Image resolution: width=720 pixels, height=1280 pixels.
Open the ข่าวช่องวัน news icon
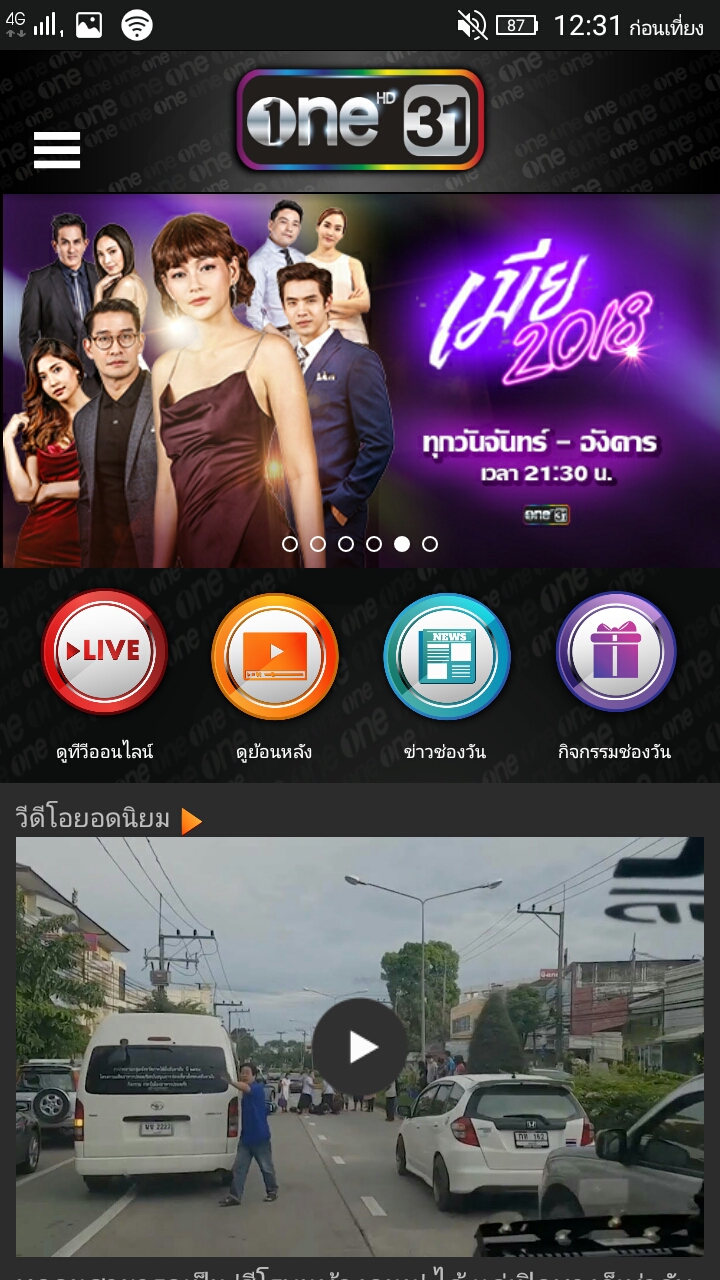click(445, 654)
